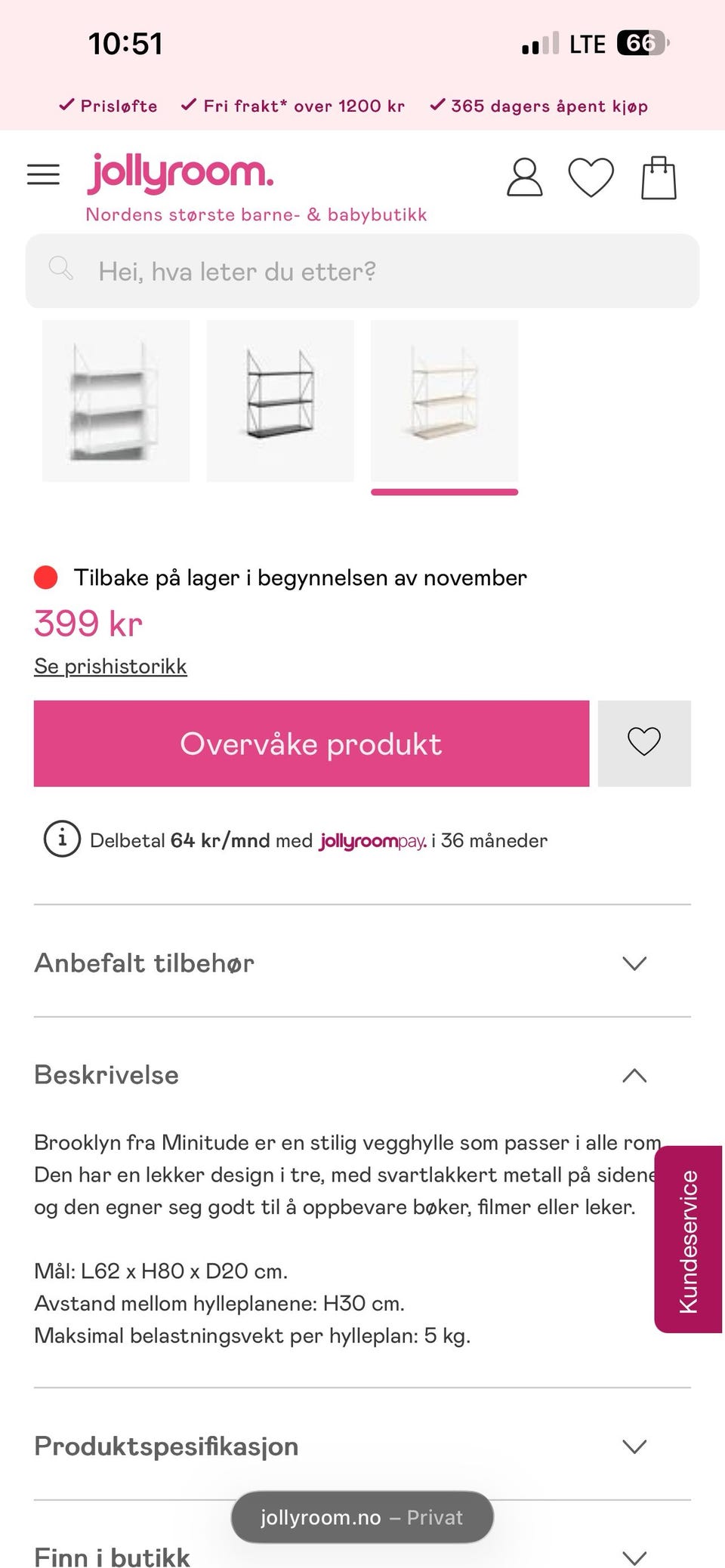This screenshot has width=725, height=1568.
Task: Open the wishlist heart in header
Action: [x=591, y=177]
